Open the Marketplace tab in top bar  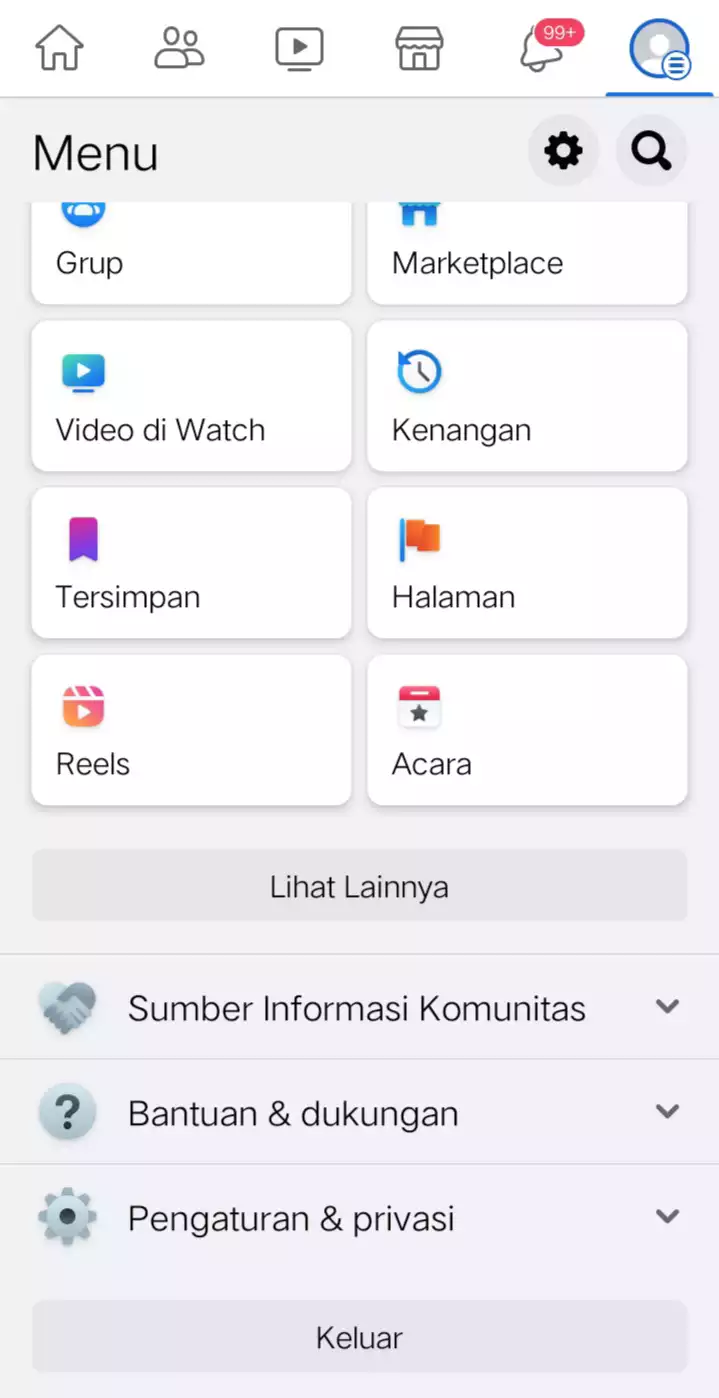(419, 48)
